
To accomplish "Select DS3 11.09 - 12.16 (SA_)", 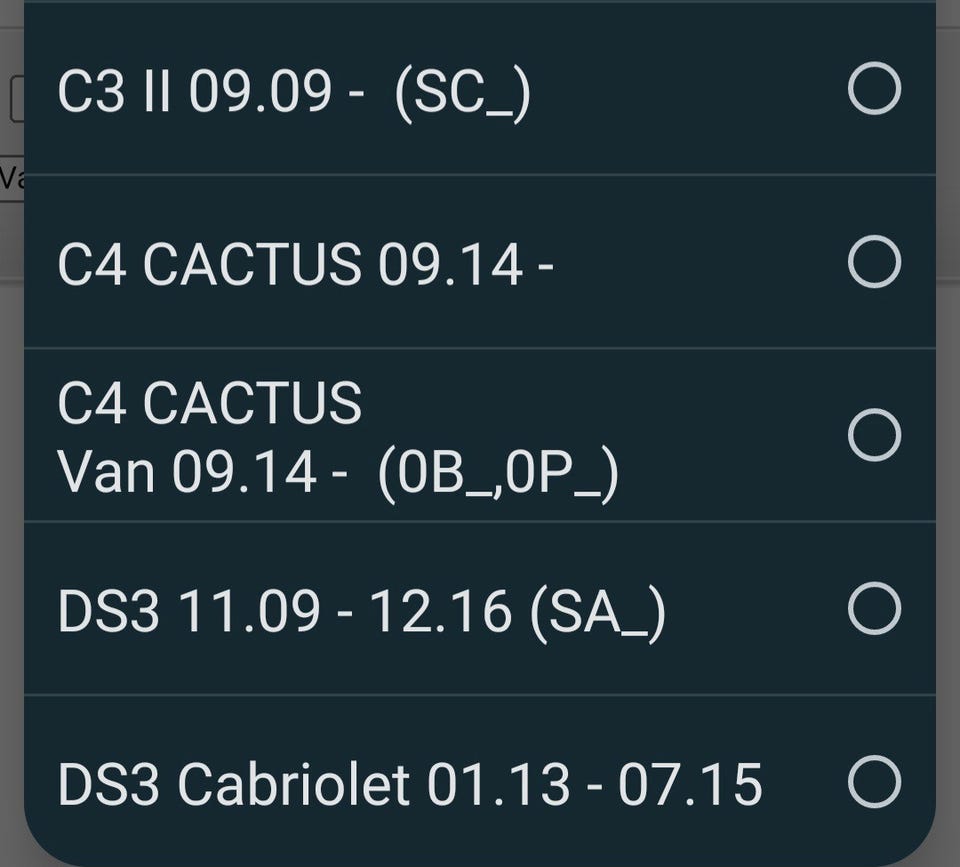I will coord(479,609).
